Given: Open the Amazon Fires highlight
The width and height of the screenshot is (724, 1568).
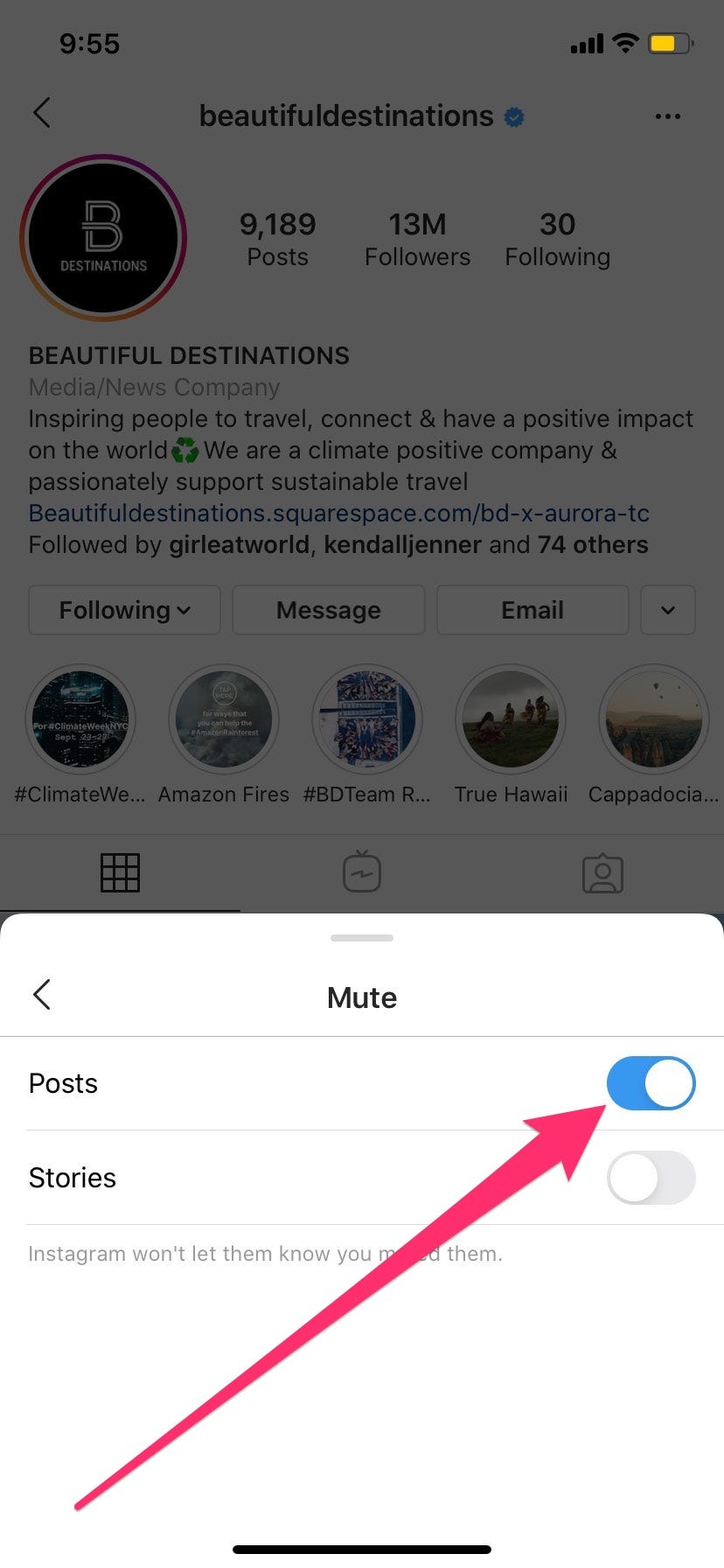Looking at the screenshot, I should tap(224, 719).
